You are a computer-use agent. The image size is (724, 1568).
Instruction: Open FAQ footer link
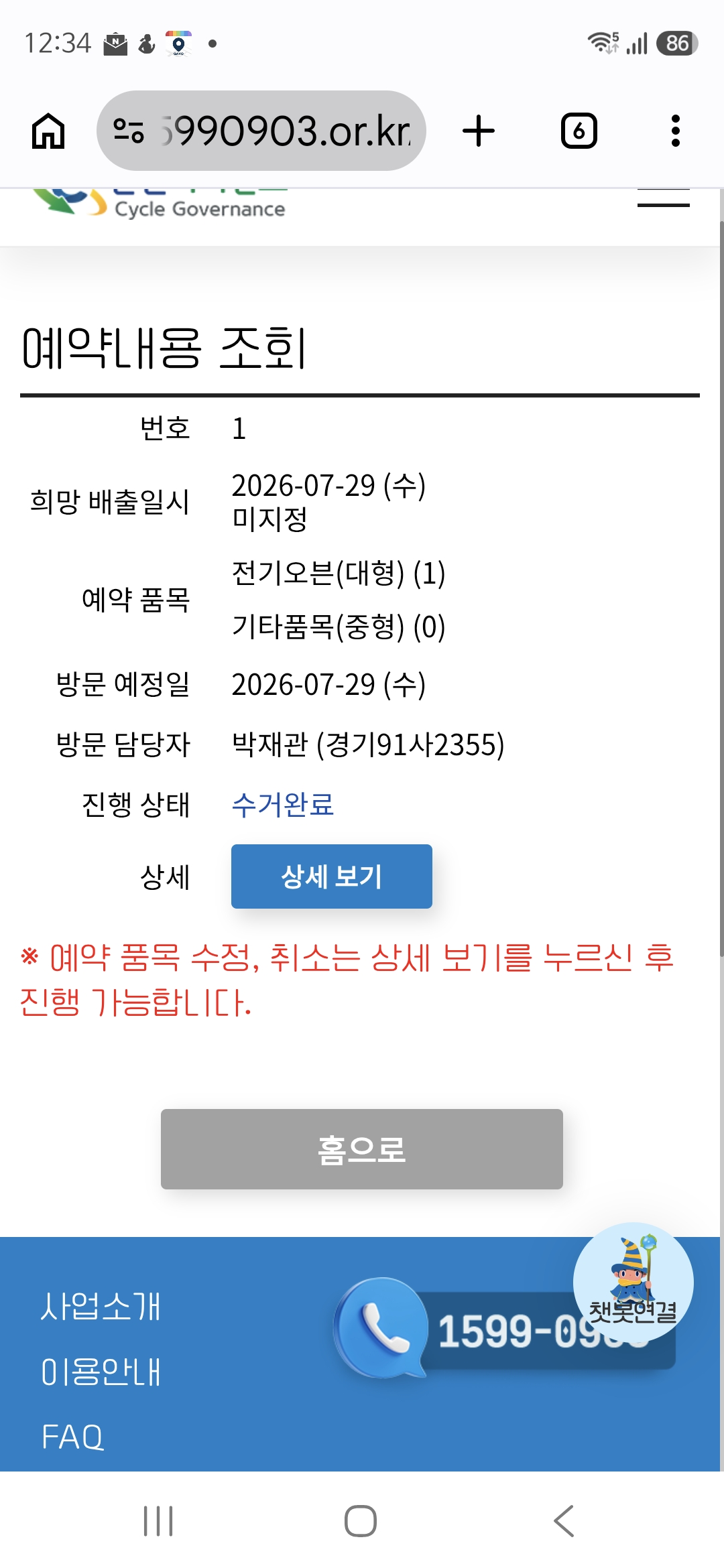coord(72,1437)
